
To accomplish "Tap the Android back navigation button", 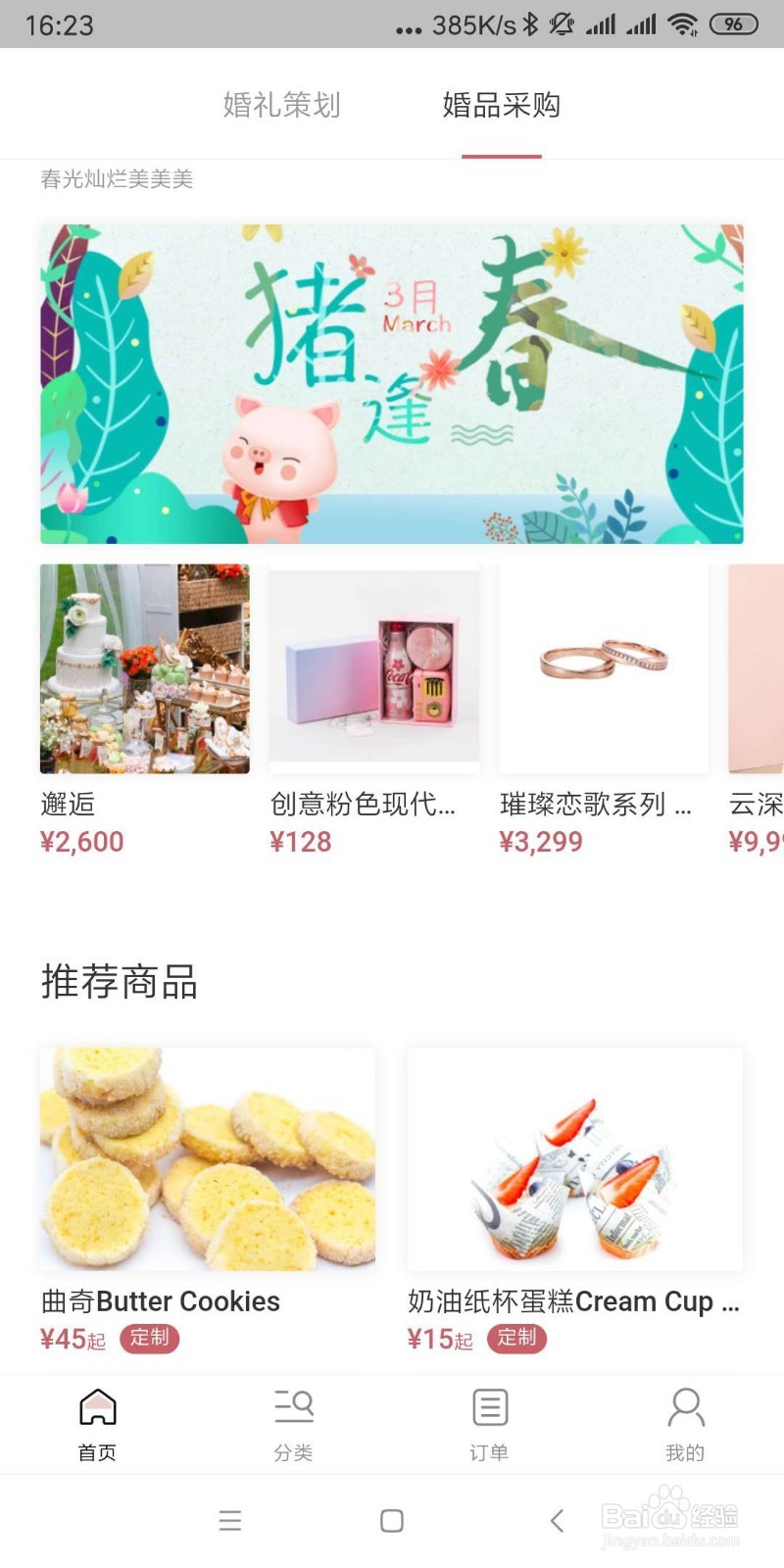I will [556, 1520].
